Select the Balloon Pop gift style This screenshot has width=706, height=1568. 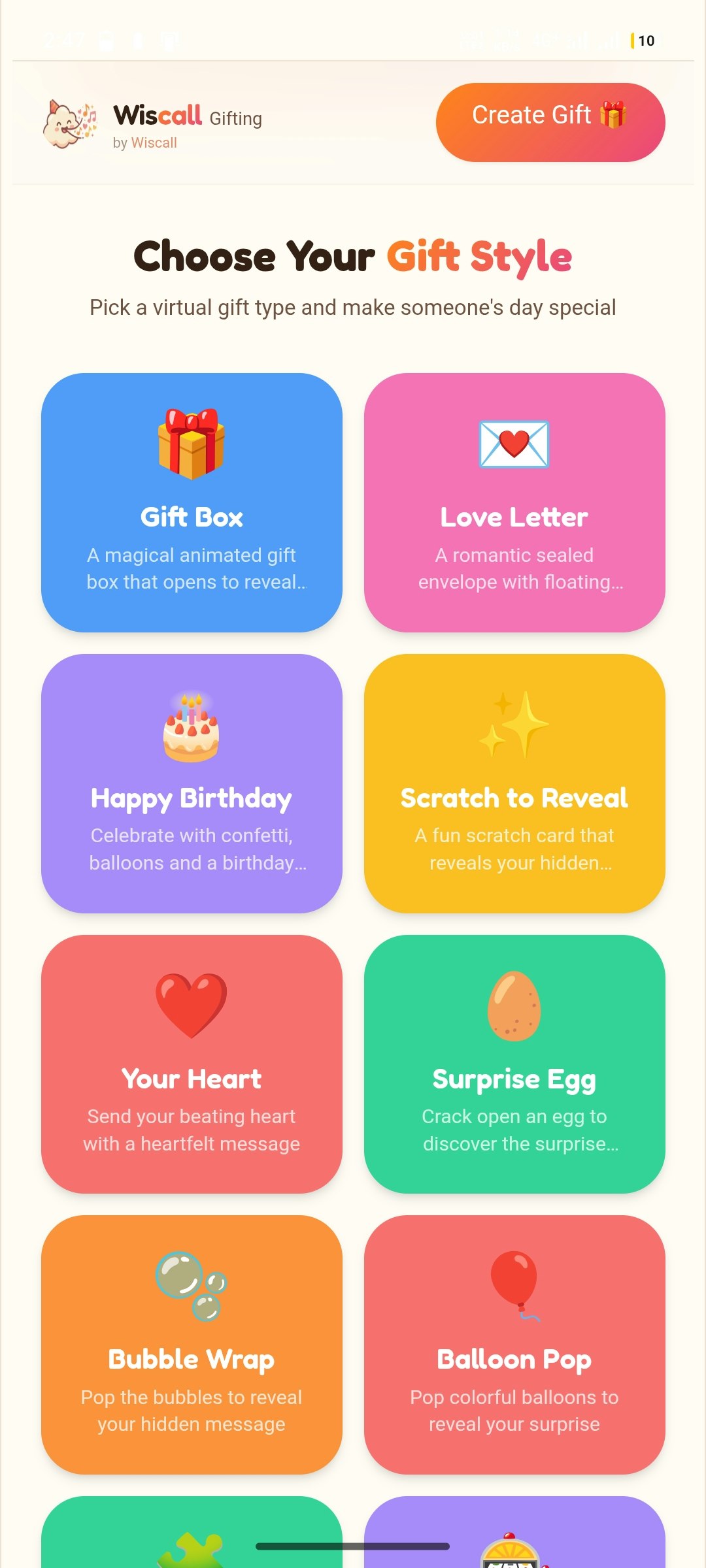click(514, 1345)
